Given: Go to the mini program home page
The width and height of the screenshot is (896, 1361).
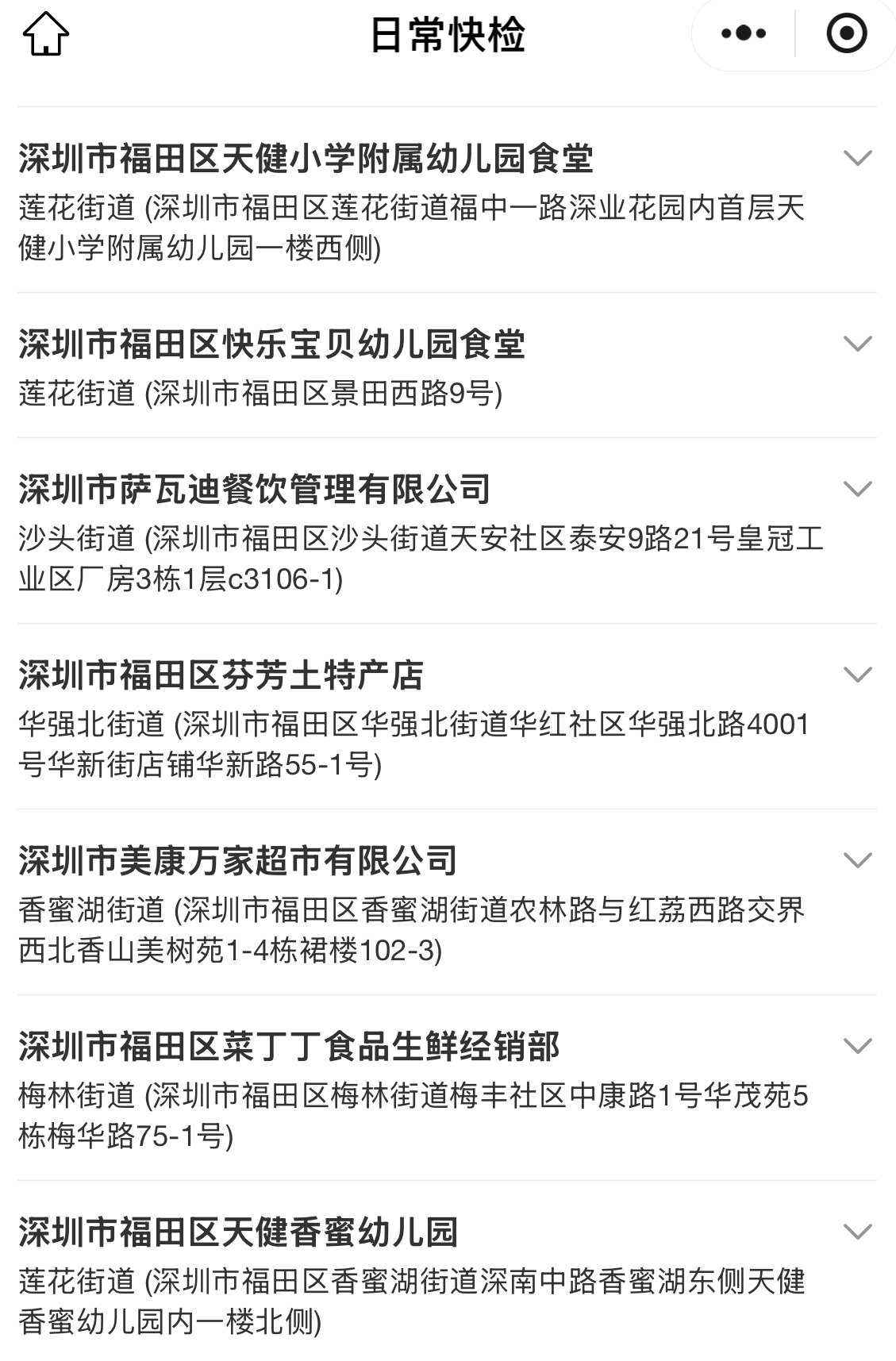Looking at the screenshot, I should point(45,35).
